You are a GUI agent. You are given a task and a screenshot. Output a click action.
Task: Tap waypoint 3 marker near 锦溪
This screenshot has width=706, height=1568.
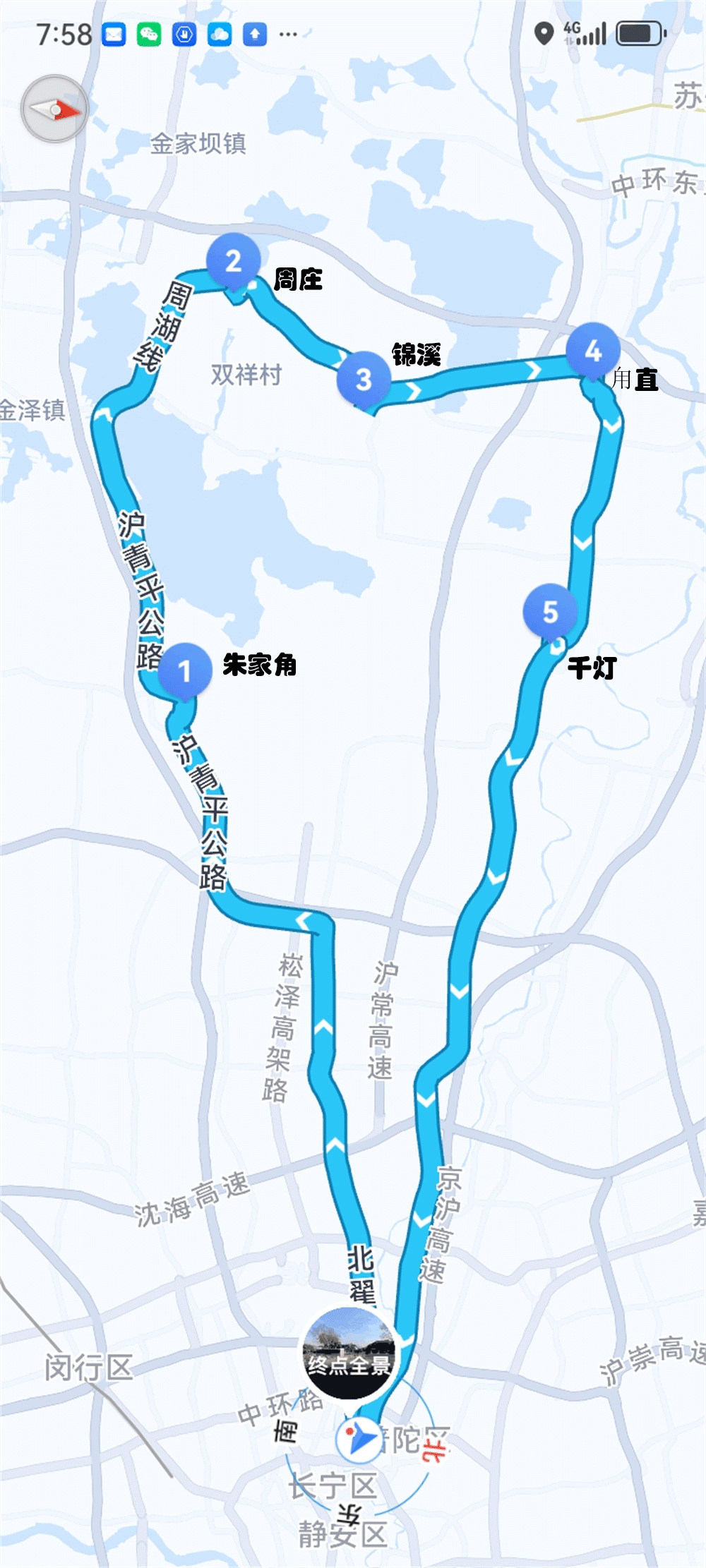tap(364, 379)
